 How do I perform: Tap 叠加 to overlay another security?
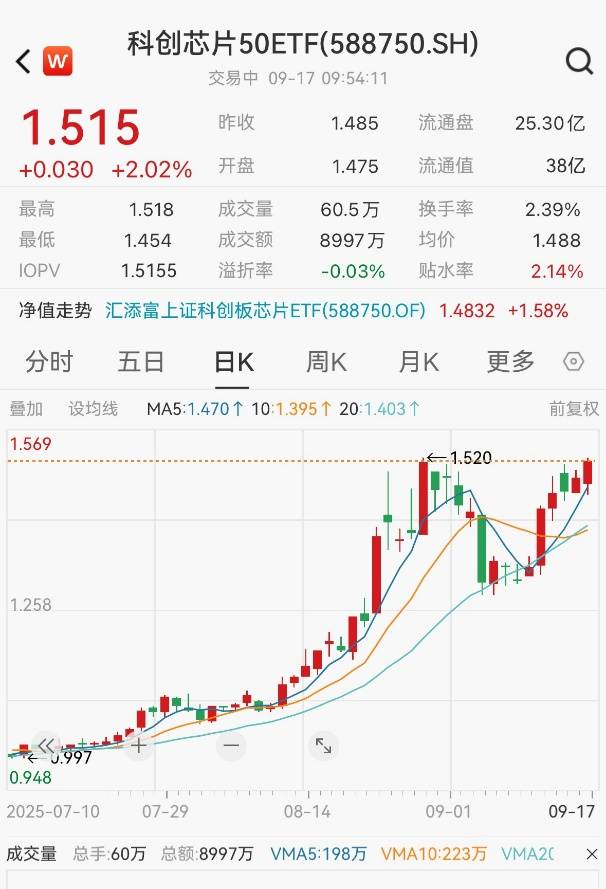[26, 409]
